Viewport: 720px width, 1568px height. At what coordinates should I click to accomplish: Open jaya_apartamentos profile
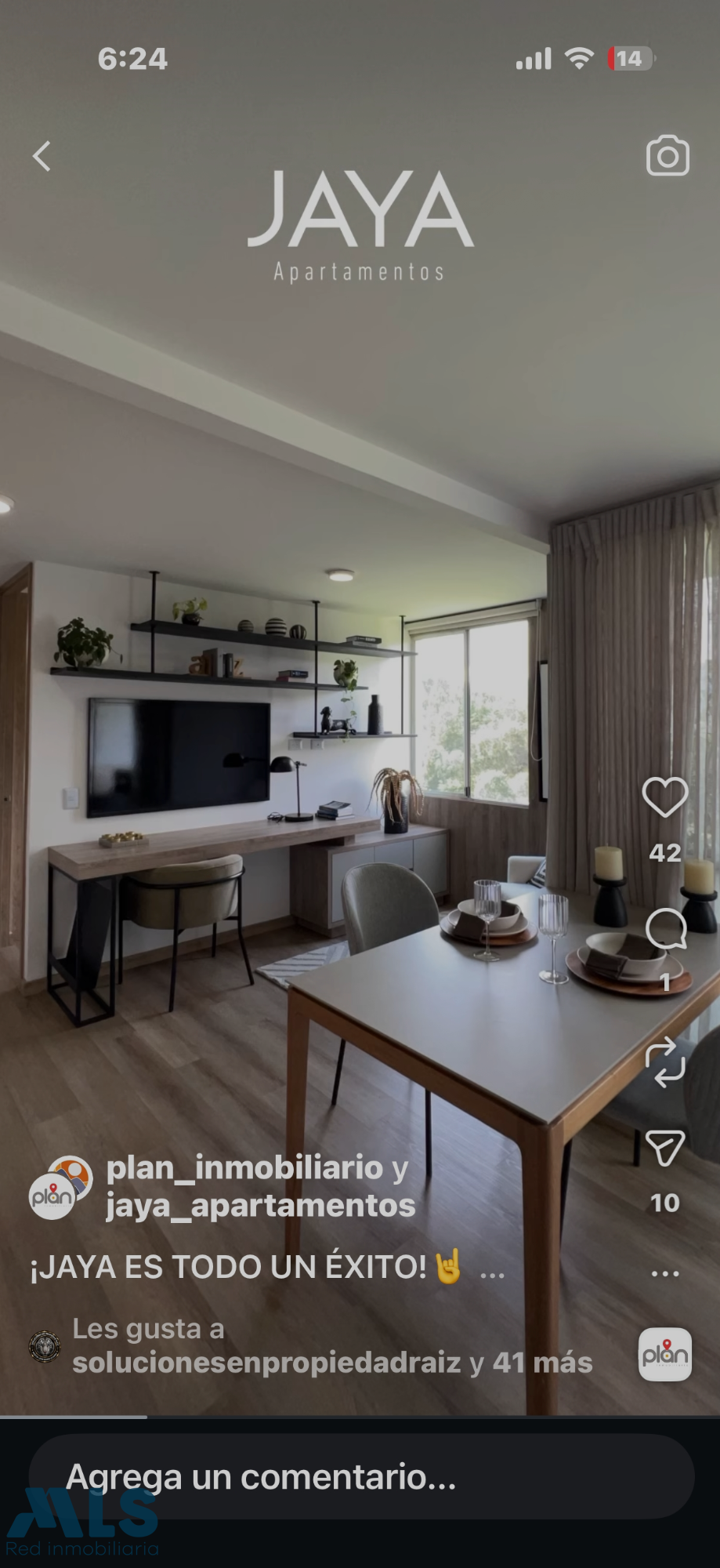pos(260,1205)
